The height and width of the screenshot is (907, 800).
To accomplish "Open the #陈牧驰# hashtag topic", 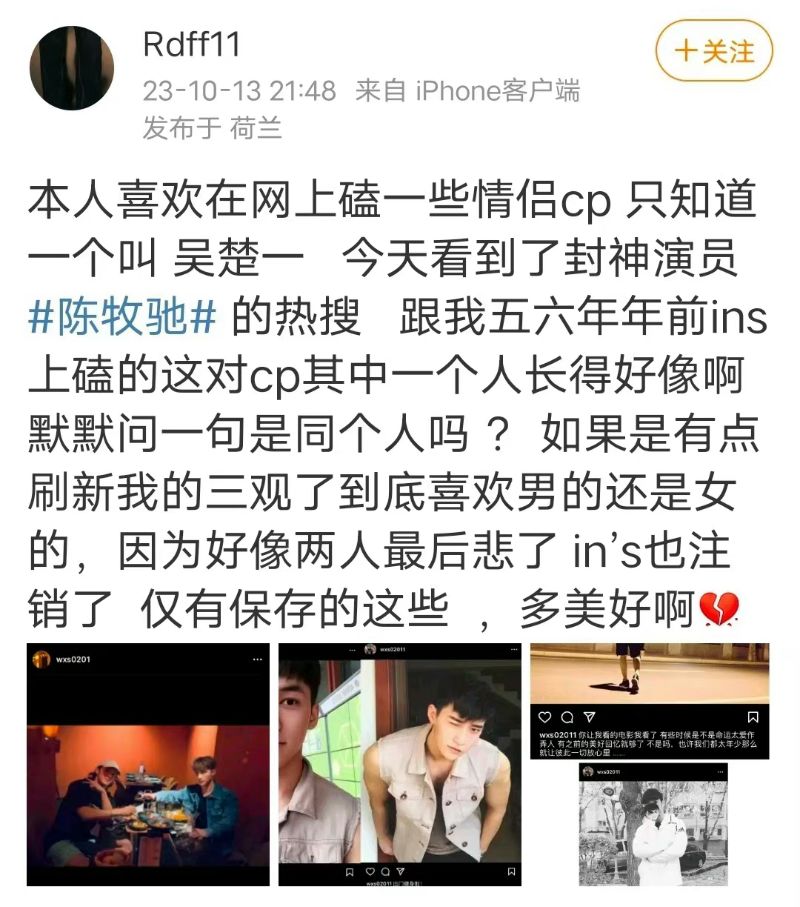I will pos(122,316).
